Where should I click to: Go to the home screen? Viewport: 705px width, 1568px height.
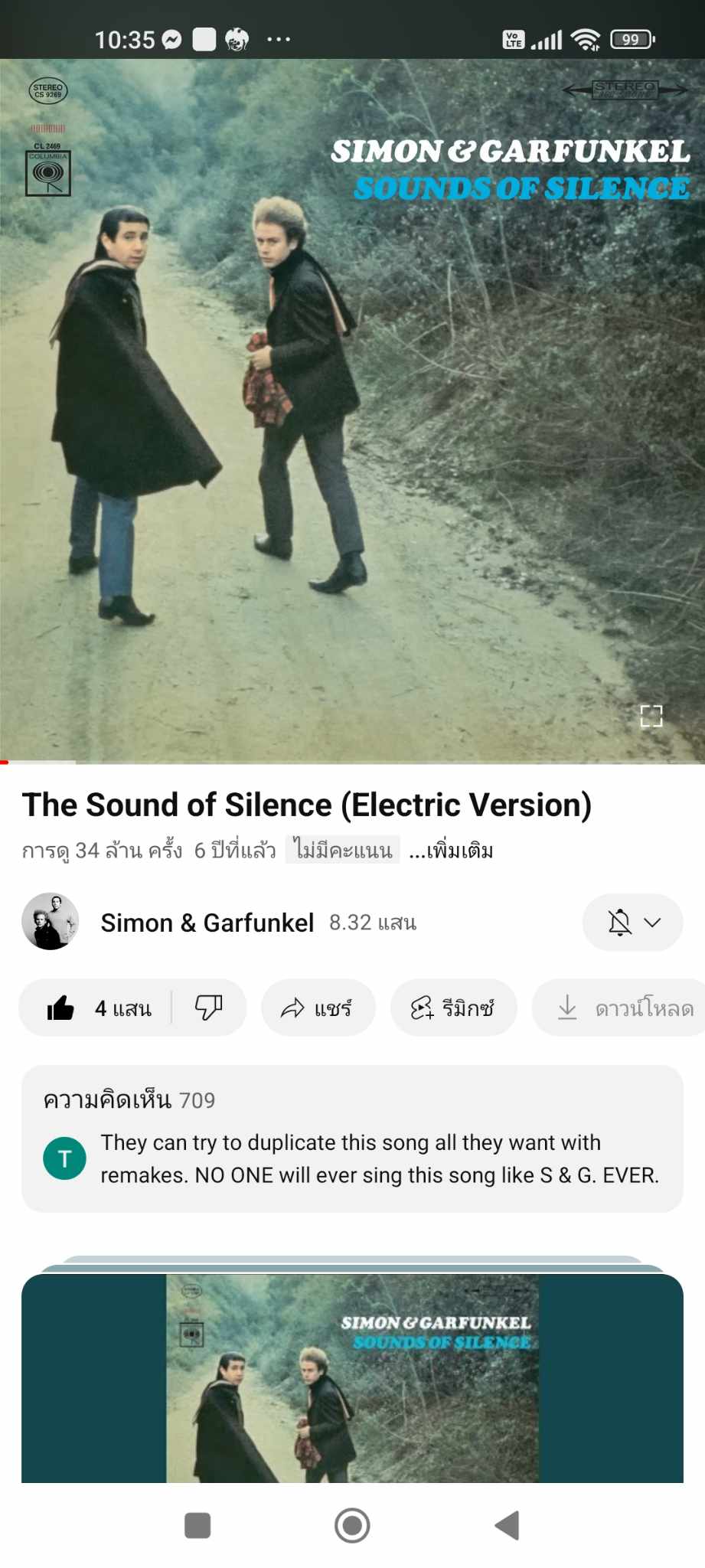tap(352, 1525)
